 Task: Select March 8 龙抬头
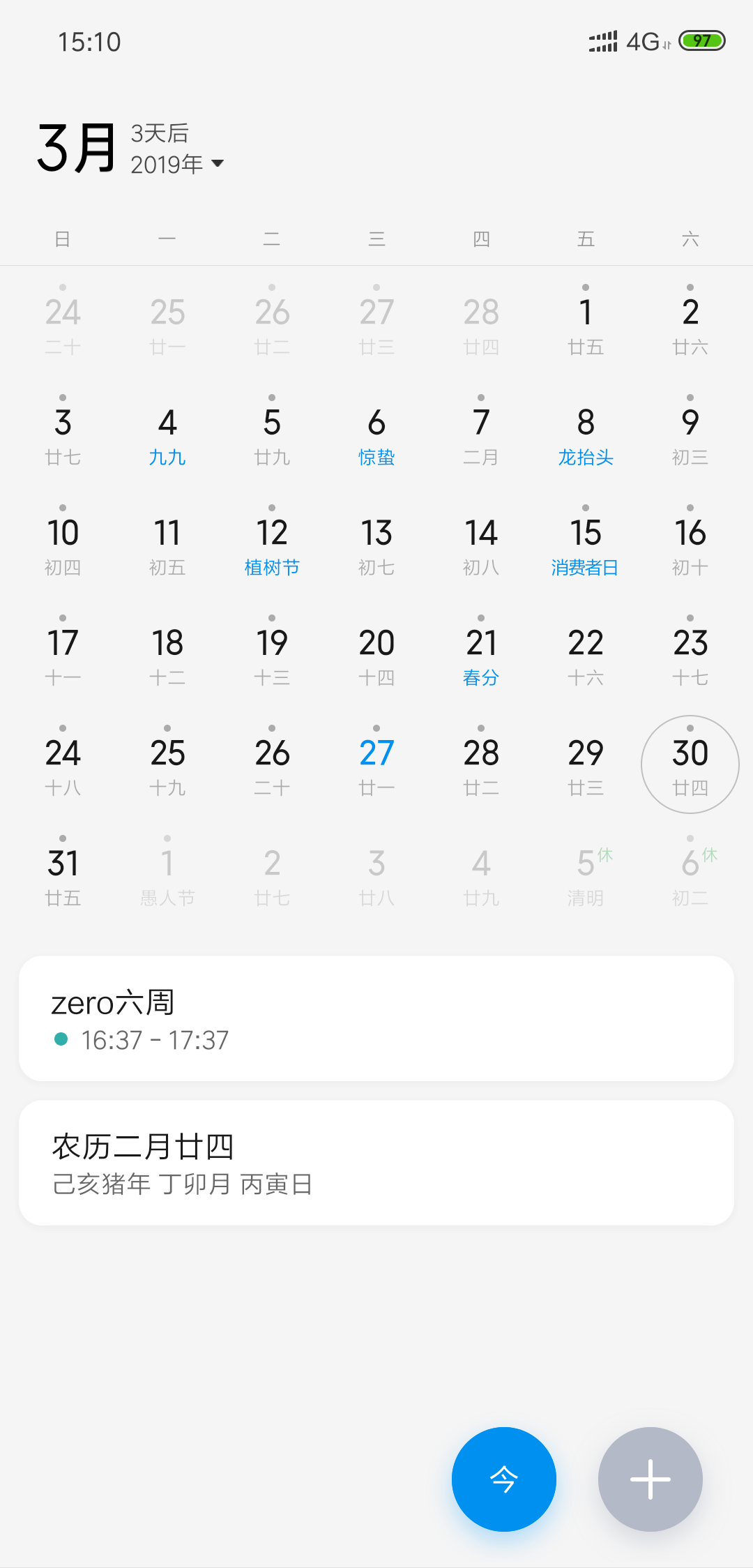tap(586, 434)
